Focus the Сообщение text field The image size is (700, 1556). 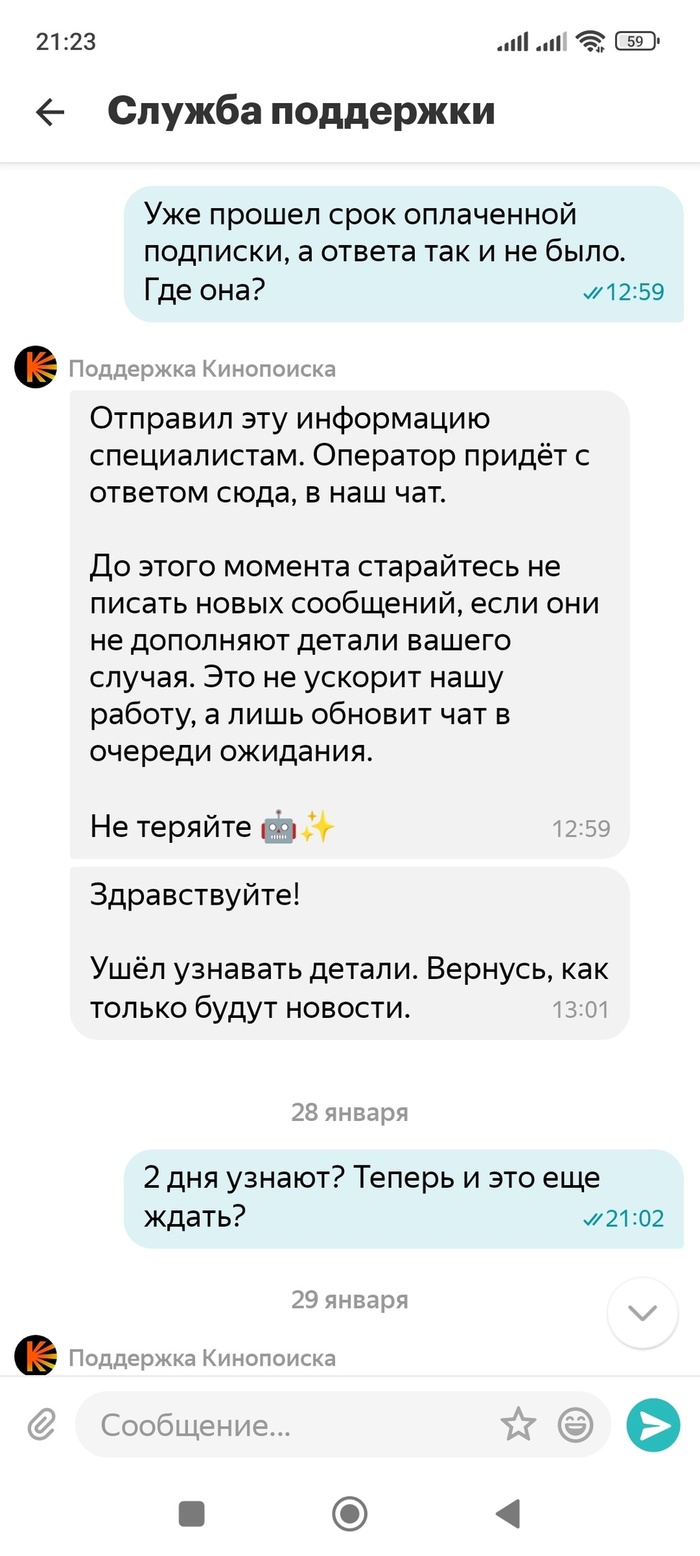click(290, 1424)
